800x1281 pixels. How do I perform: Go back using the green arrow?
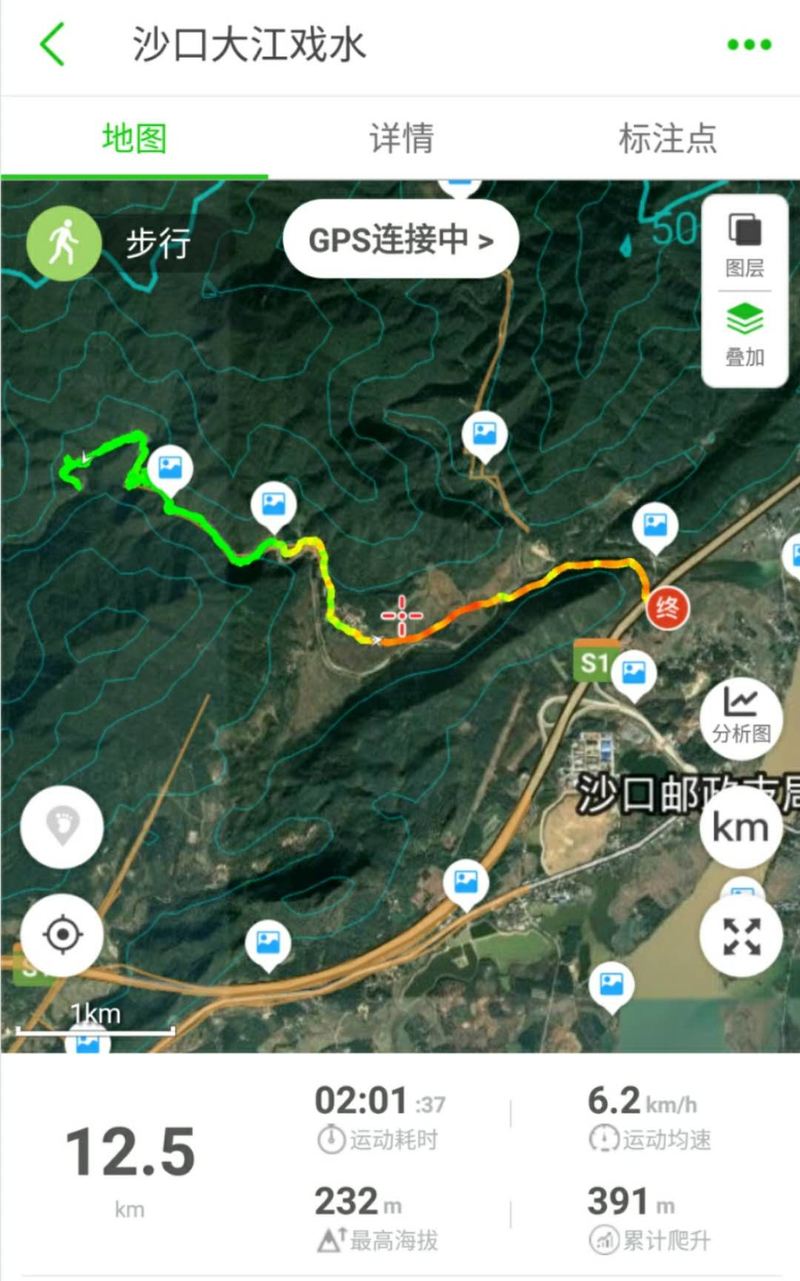[x=52, y=46]
